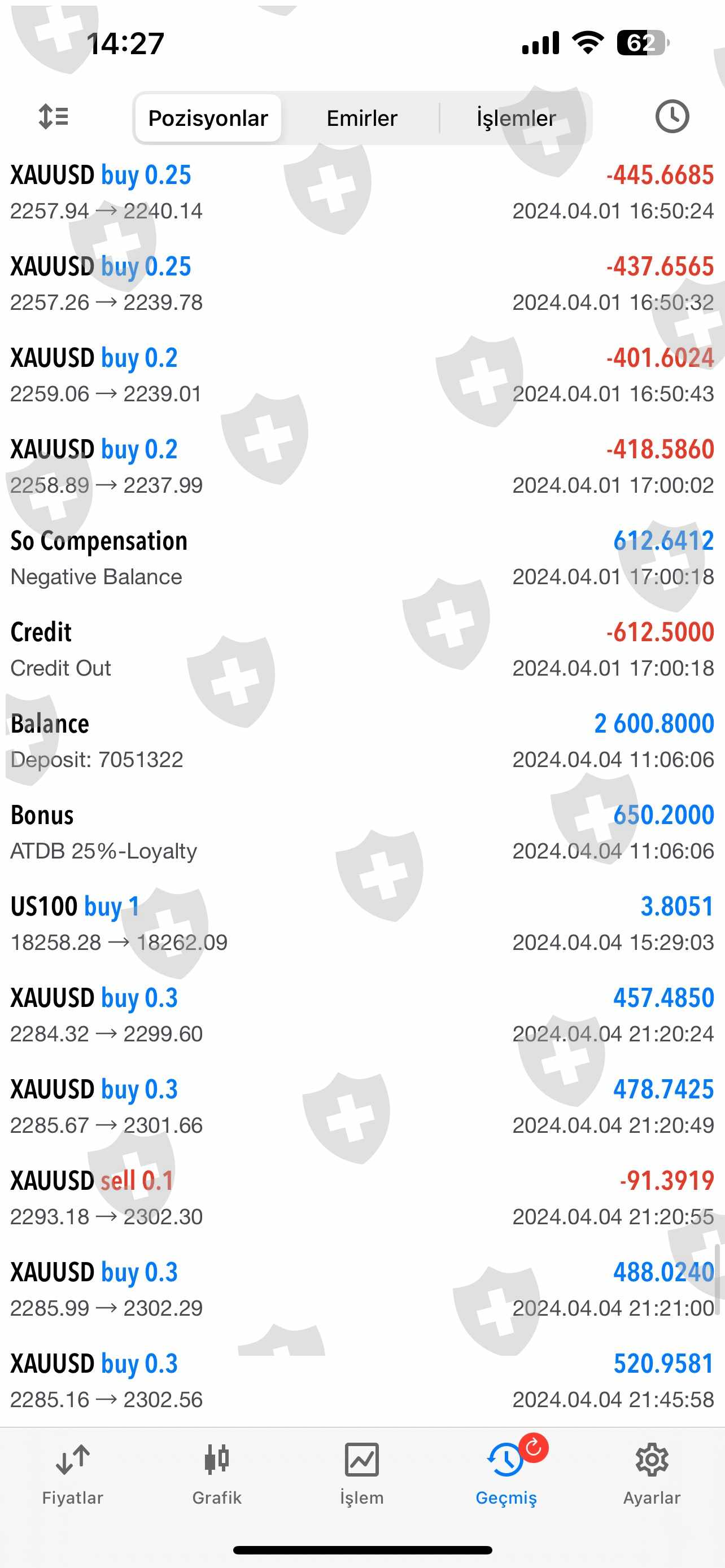The height and width of the screenshot is (1568, 725).
Task: Open the sort options icon
Action: pyautogui.click(x=54, y=116)
